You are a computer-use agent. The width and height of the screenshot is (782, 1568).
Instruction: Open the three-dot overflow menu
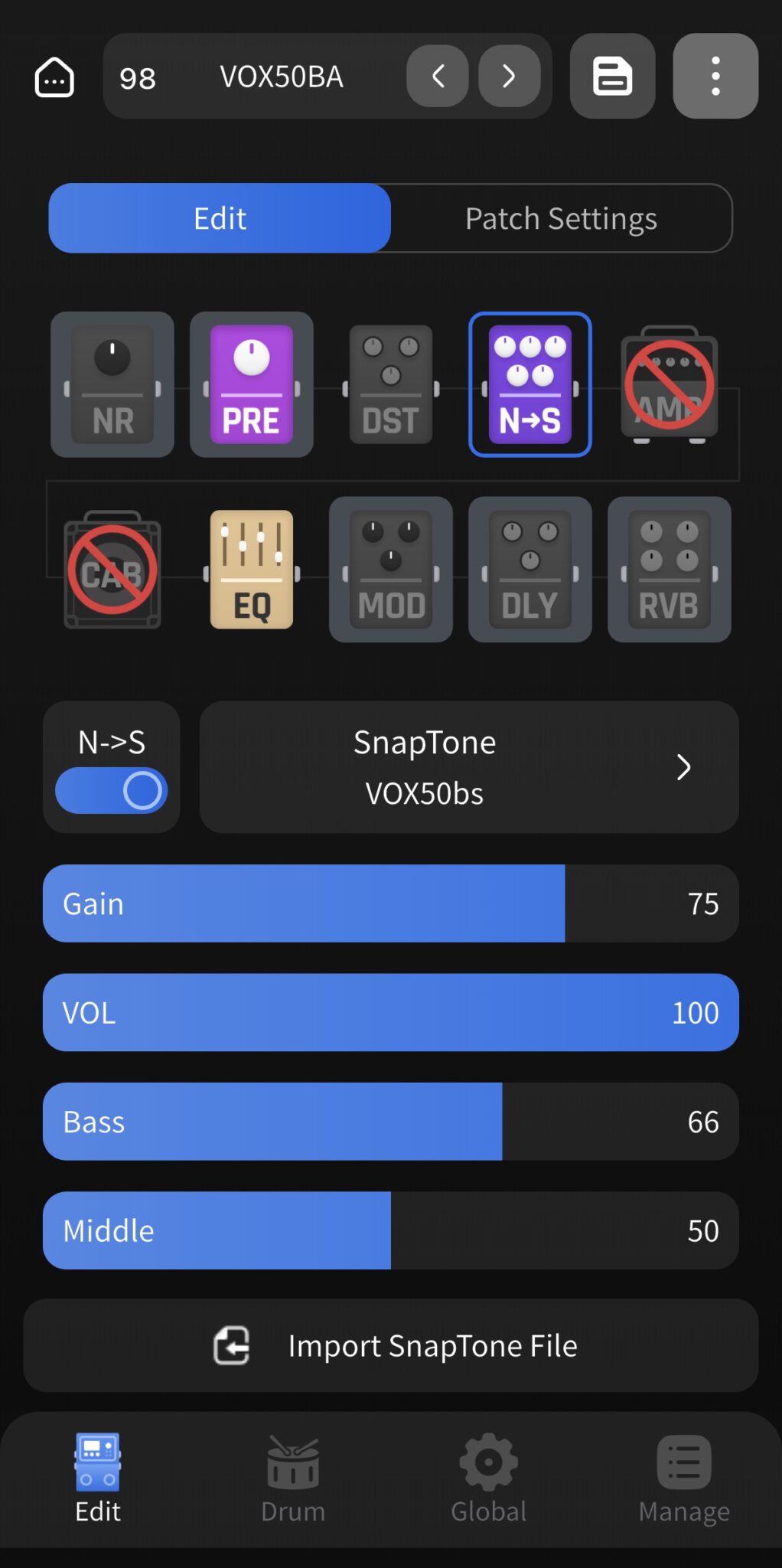tap(715, 76)
